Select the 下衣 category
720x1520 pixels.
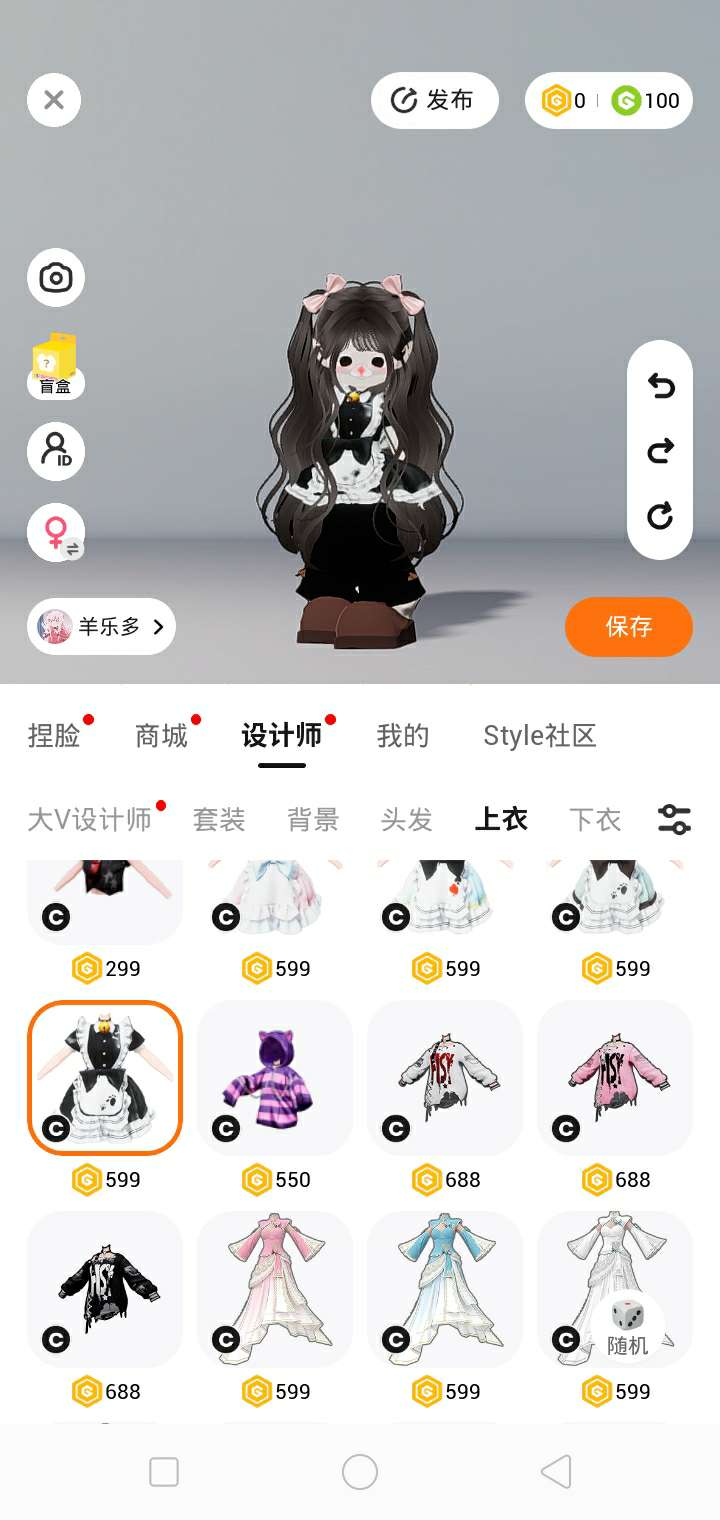click(595, 820)
